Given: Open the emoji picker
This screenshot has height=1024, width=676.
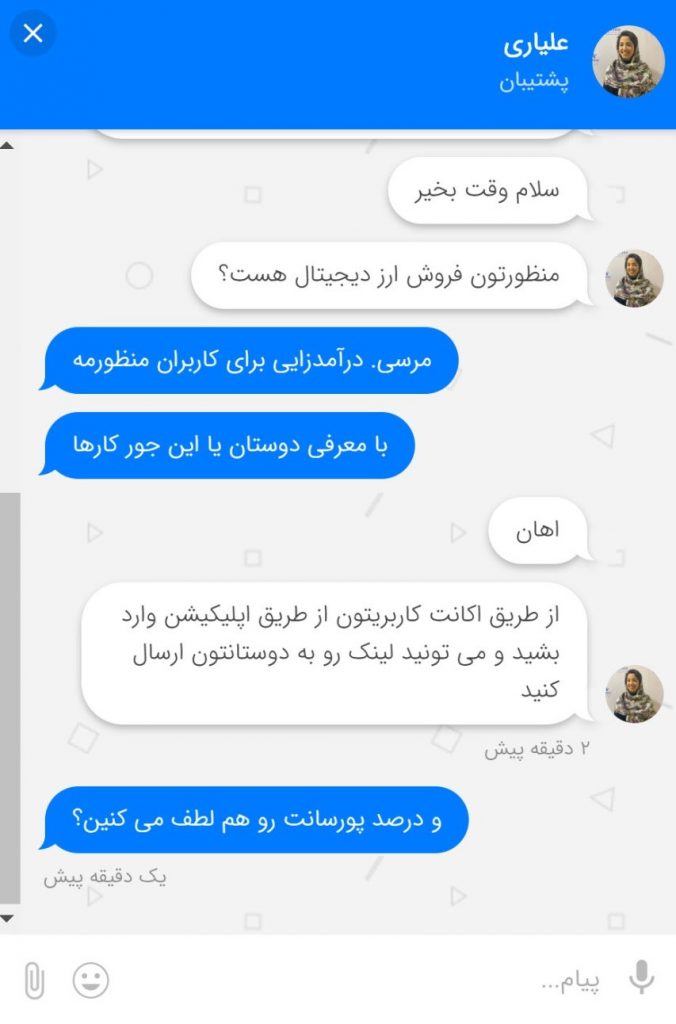Looking at the screenshot, I should click(91, 980).
